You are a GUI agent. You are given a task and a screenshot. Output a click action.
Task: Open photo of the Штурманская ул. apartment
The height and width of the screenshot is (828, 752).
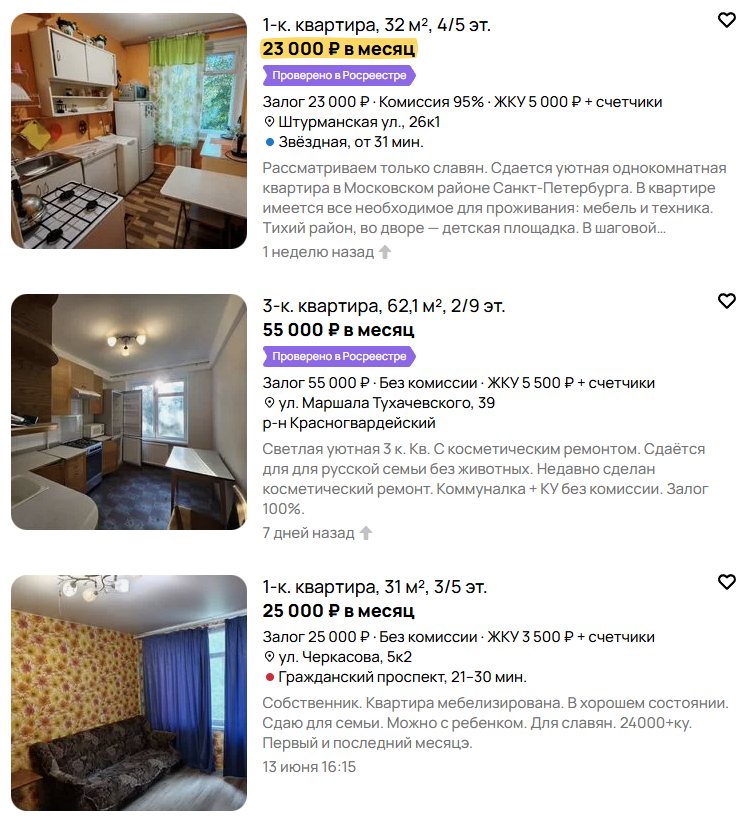(x=129, y=131)
